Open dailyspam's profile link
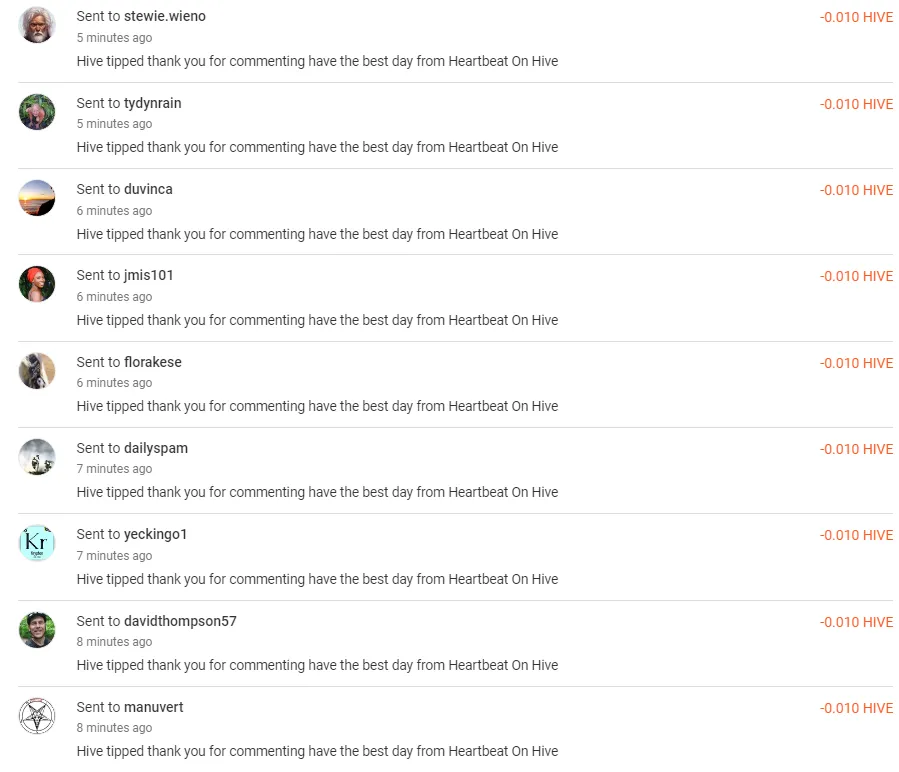This screenshot has height=772, width=899. (x=155, y=448)
